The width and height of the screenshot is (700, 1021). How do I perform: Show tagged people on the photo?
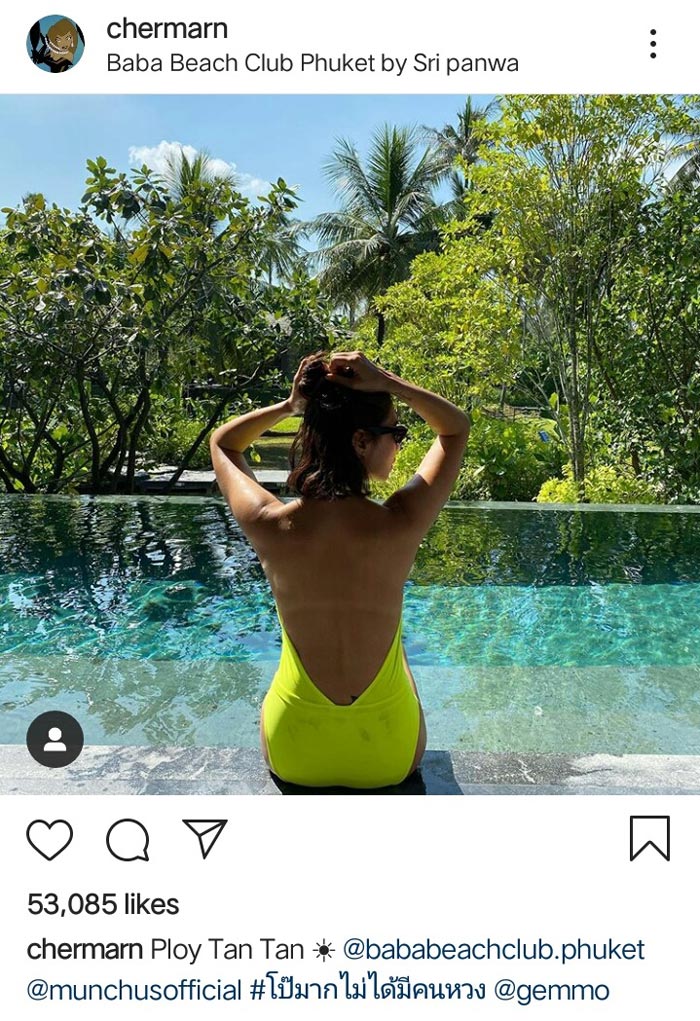55,739
